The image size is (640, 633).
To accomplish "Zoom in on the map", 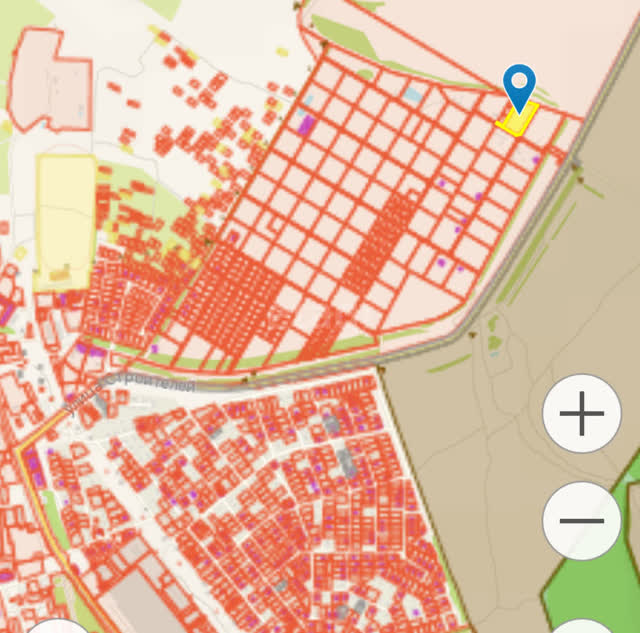I will 582,414.
